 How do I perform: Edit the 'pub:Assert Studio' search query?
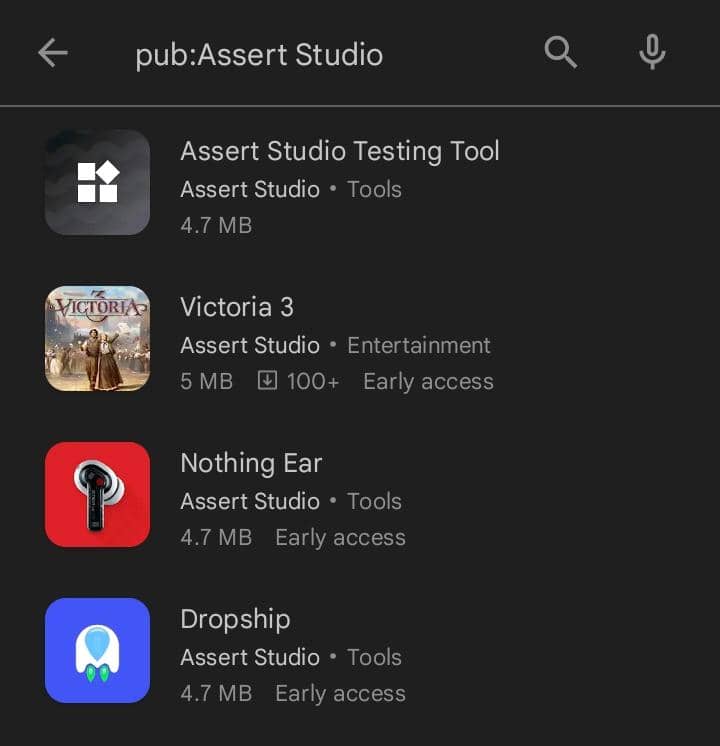coord(259,54)
